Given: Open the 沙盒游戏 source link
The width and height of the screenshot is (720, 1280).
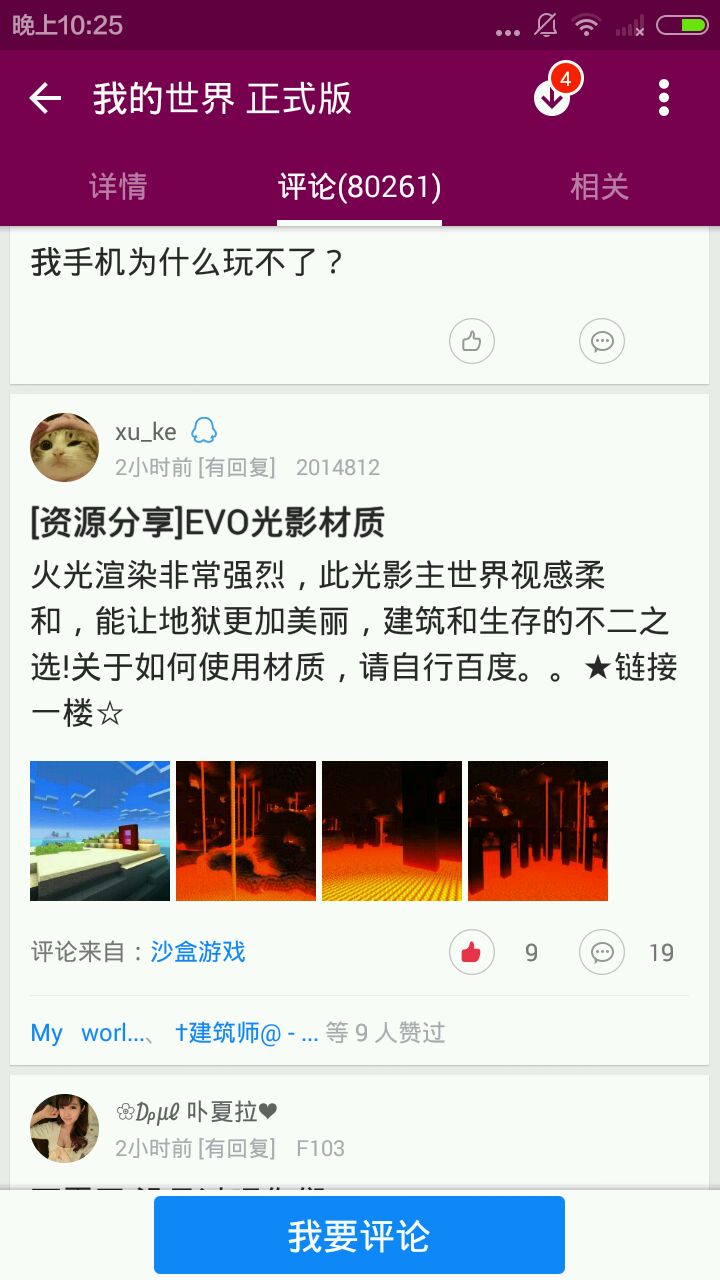Looking at the screenshot, I should [x=198, y=951].
